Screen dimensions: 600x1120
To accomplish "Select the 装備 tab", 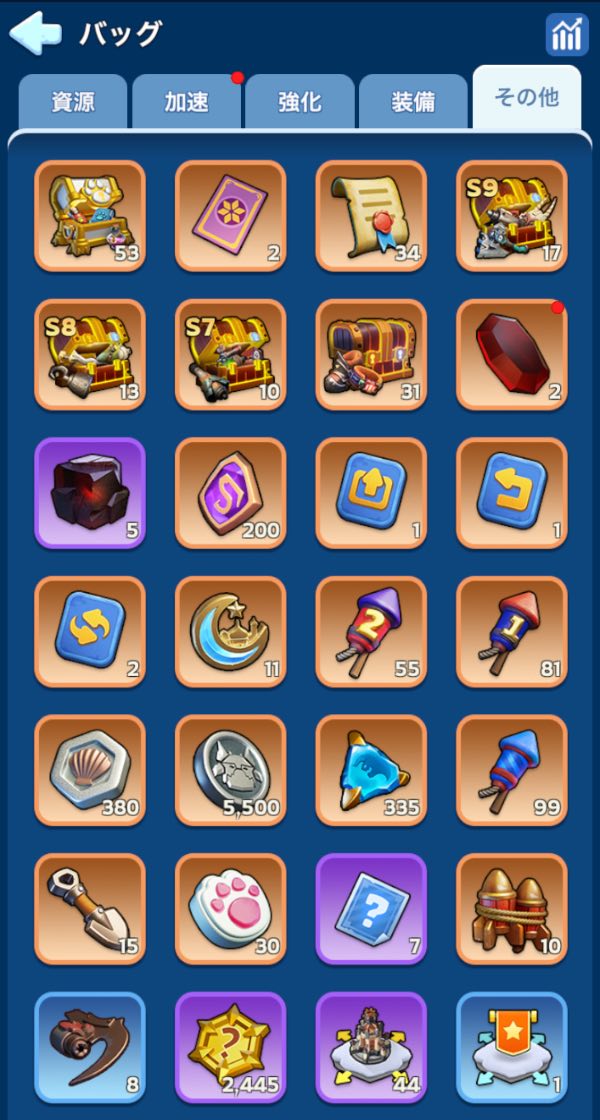I will point(413,100).
